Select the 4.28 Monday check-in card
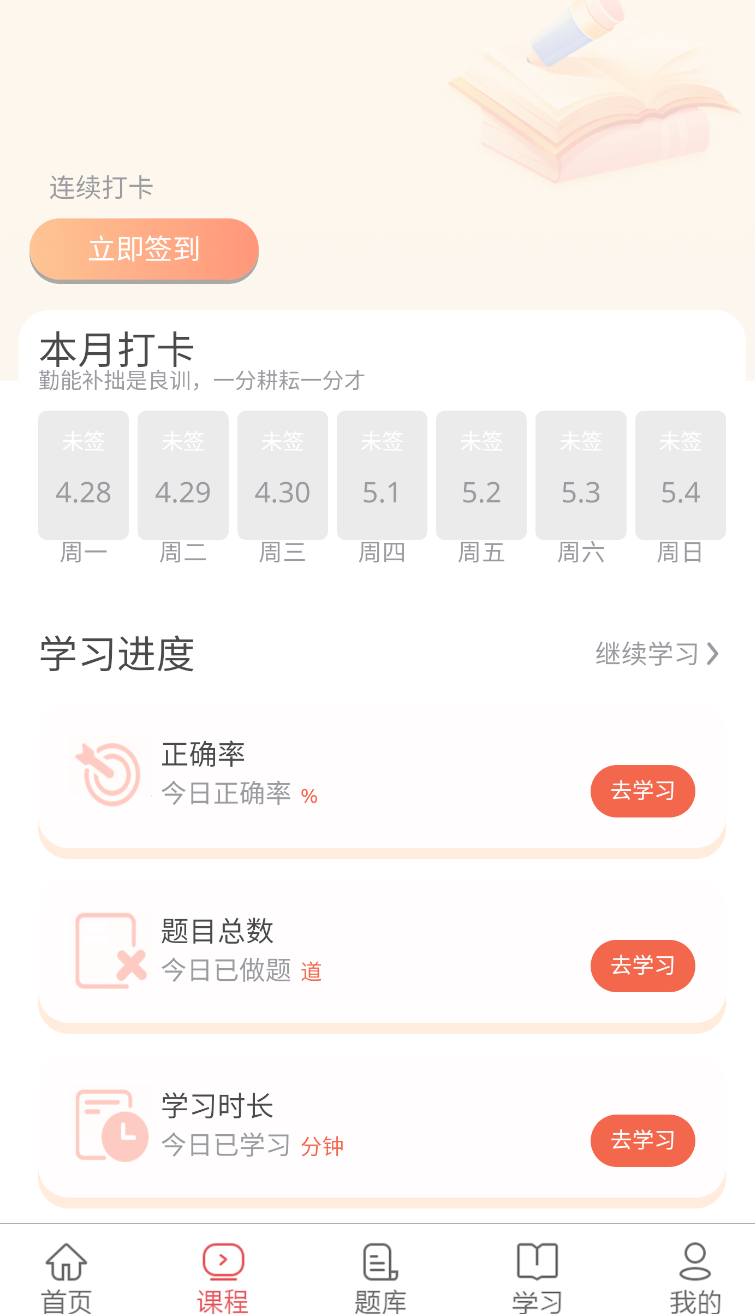The width and height of the screenshot is (755, 1314). (x=83, y=474)
